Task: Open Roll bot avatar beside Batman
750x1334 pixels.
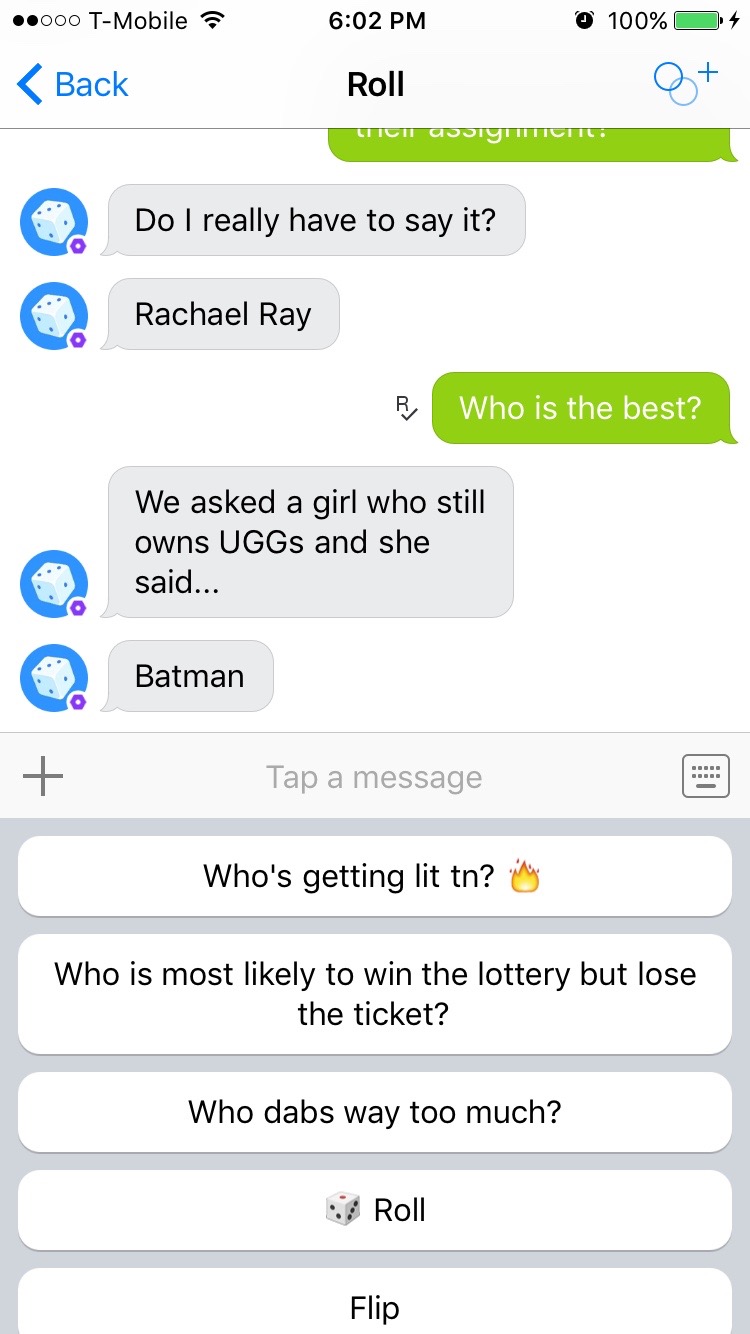Action: 54,678
